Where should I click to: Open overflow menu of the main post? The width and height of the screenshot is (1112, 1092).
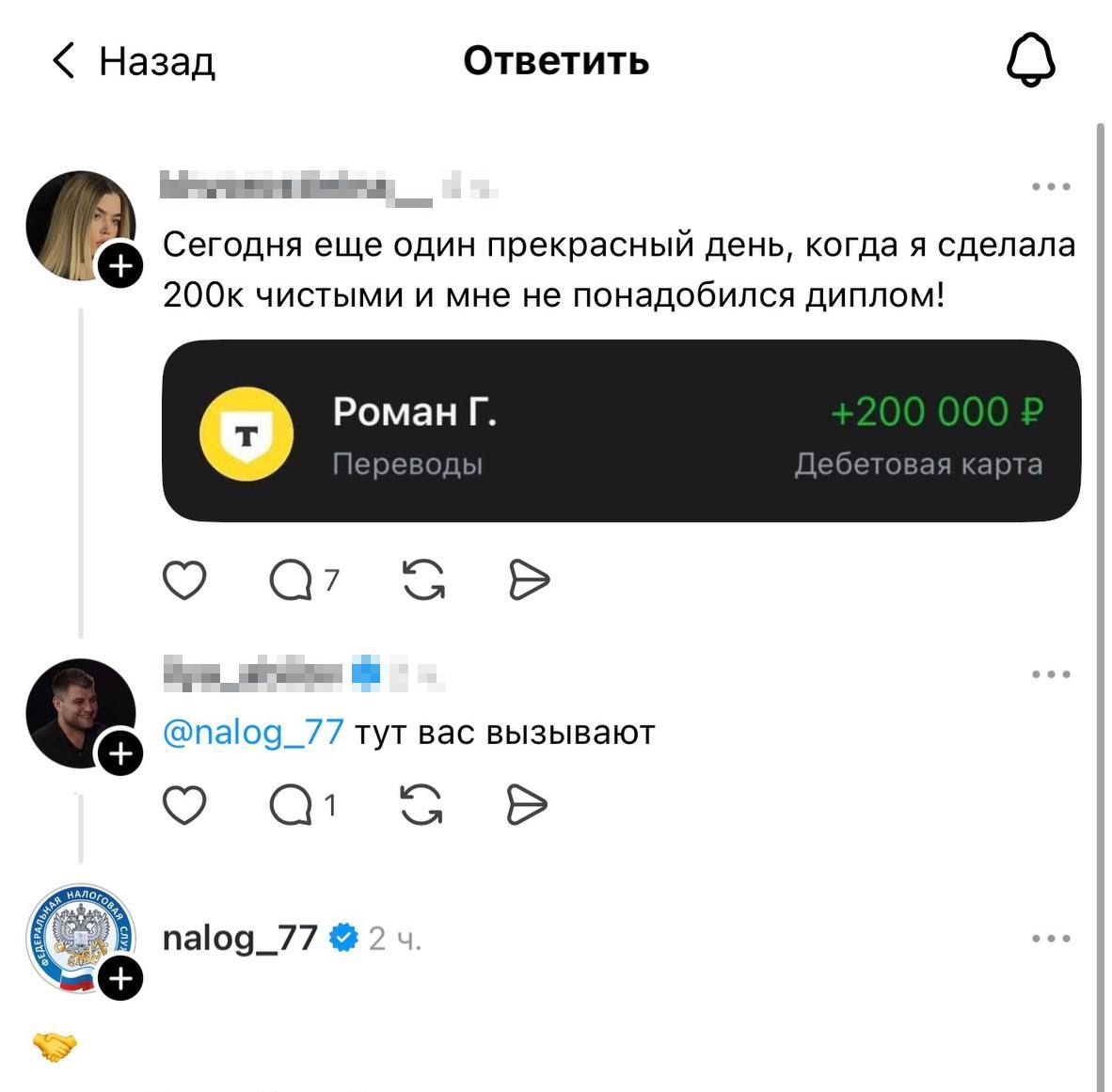point(1051,186)
